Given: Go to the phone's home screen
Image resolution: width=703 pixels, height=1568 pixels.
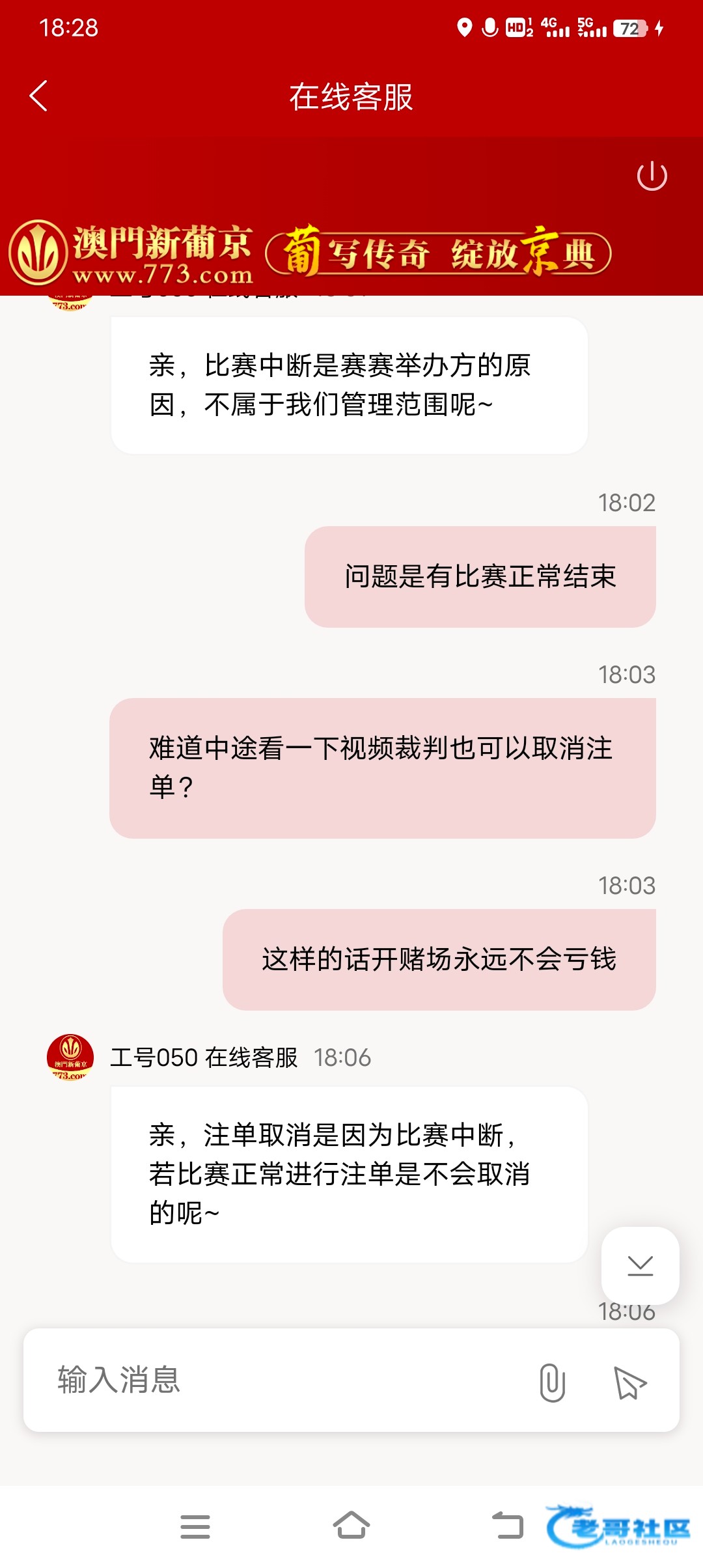Looking at the screenshot, I should (x=351, y=1526).
